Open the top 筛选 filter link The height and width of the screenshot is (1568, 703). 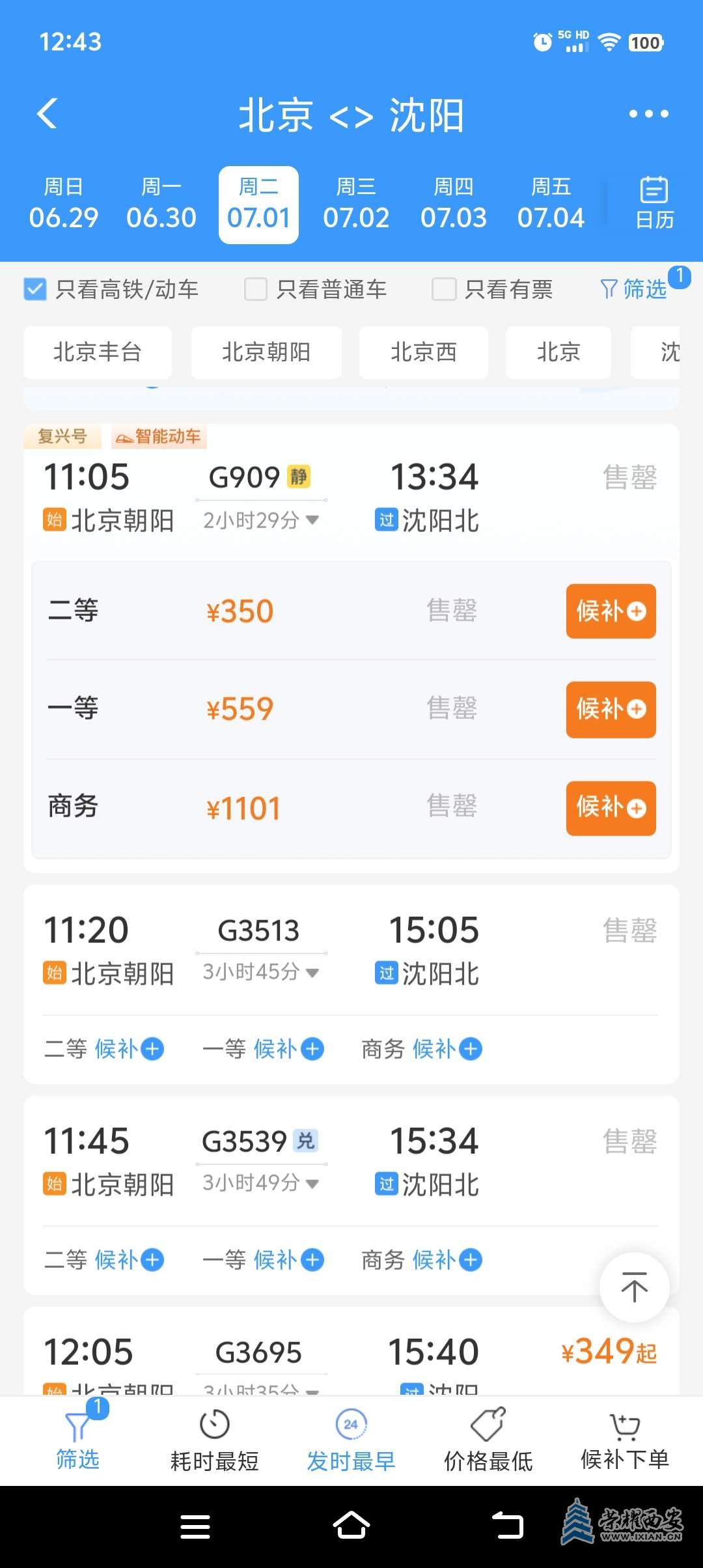[x=635, y=289]
